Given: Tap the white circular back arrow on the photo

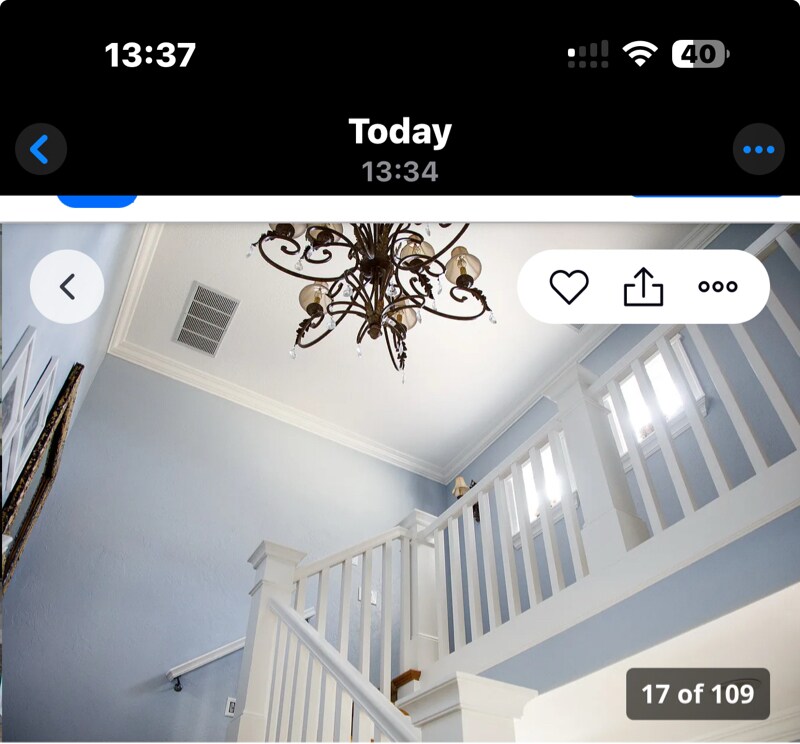Looking at the screenshot, I should 67,286.
